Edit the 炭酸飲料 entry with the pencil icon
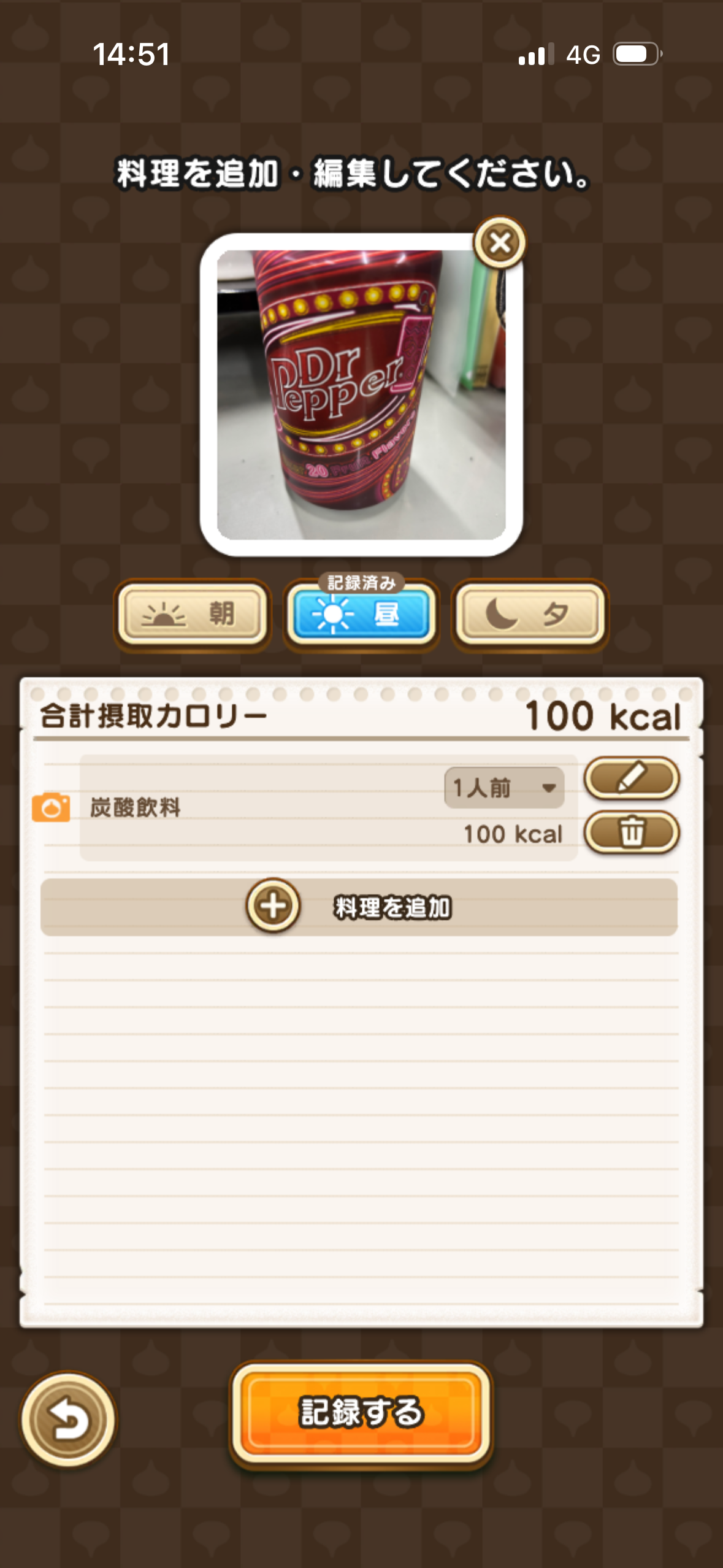This screenshot has width=723, height=1568. pyautogui.click(x=632, y=778)
